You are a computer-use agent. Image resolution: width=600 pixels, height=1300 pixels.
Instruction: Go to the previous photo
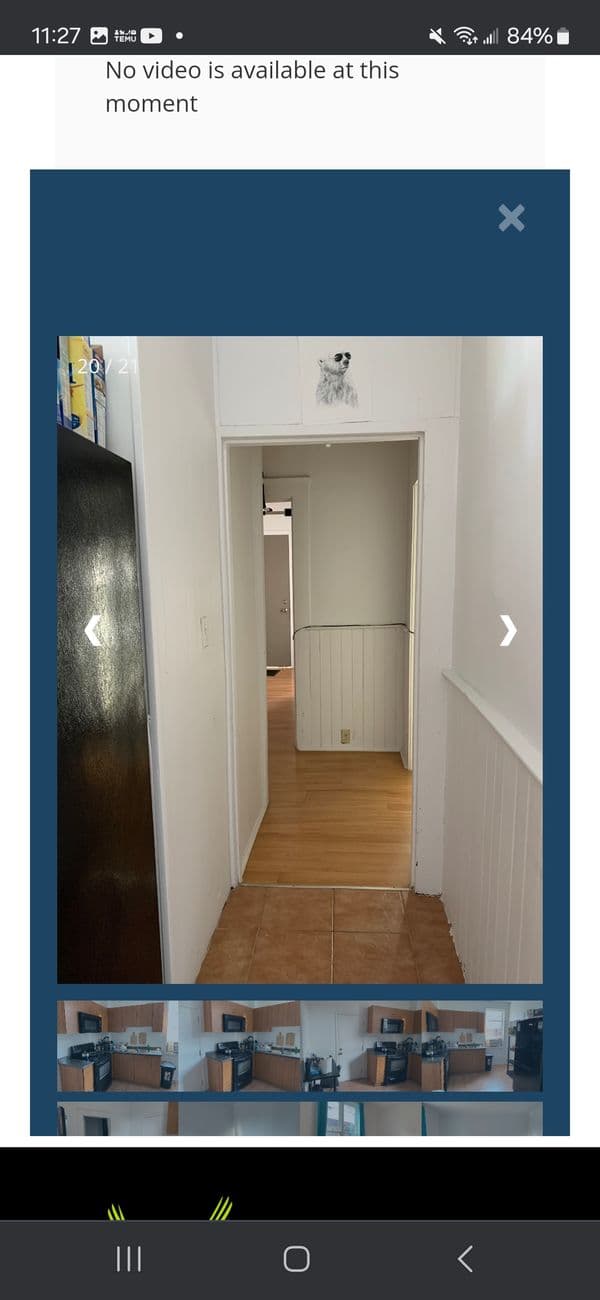tap(92, 630)
